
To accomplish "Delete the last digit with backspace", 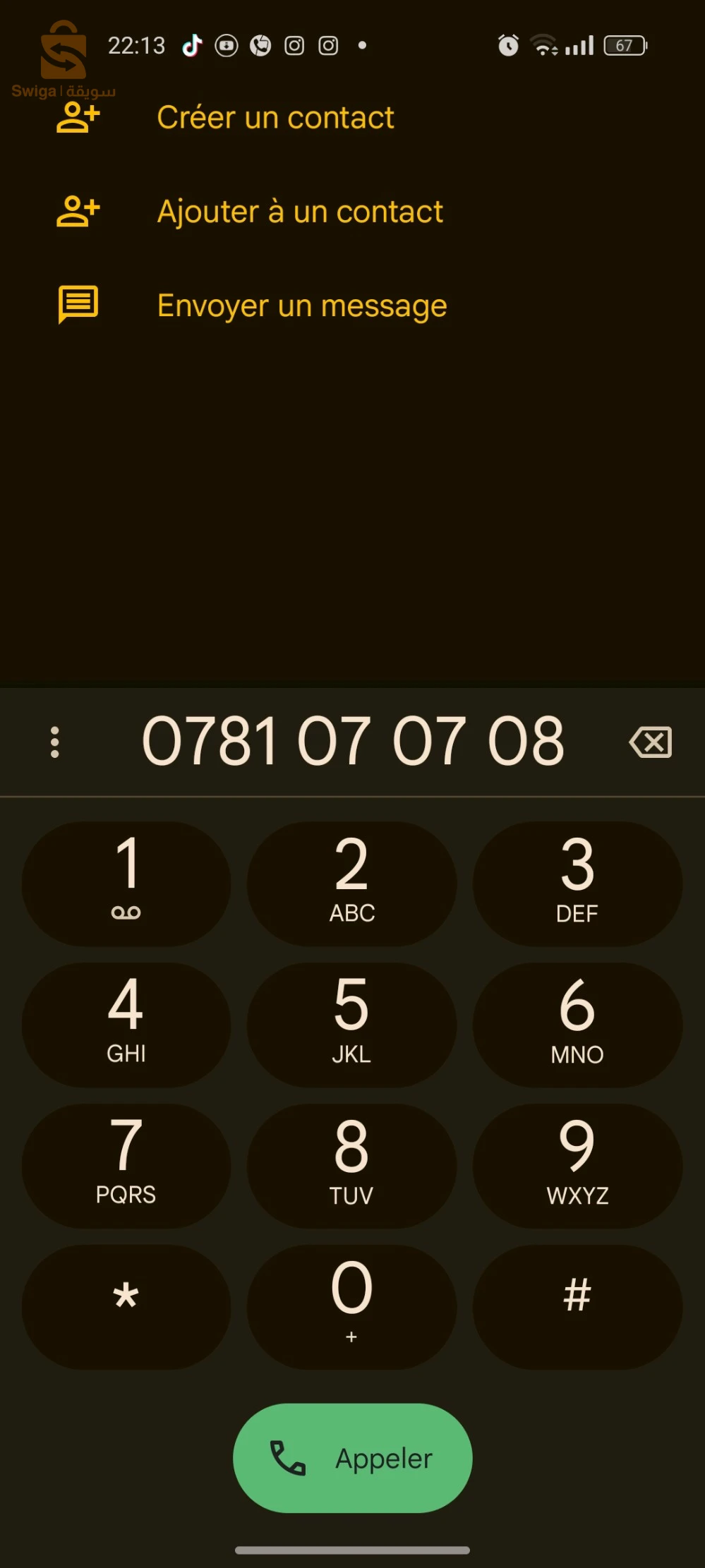I will tap(650, 742).
